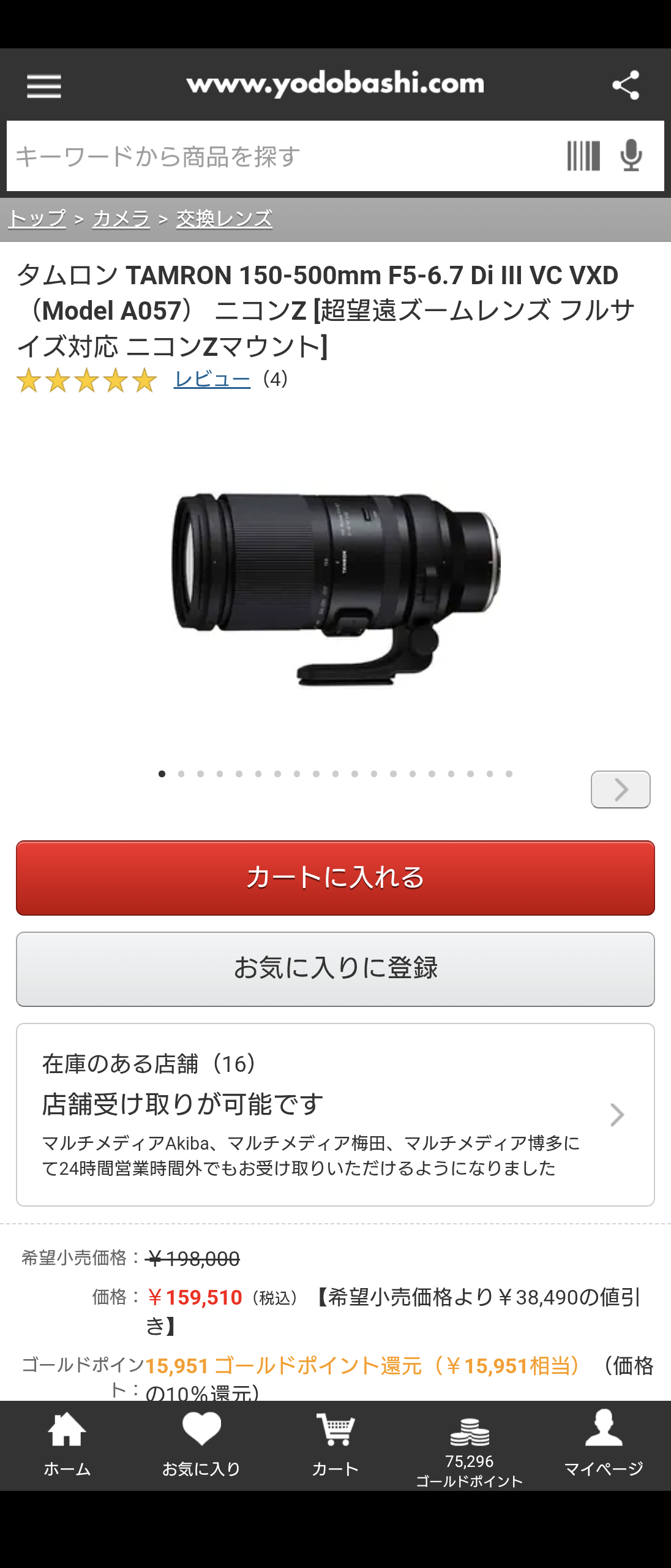Image resolution: width=671 pixels, height=1568 pixels.
Task: Add lens with カートに入れる button
Action: (335, 878)
